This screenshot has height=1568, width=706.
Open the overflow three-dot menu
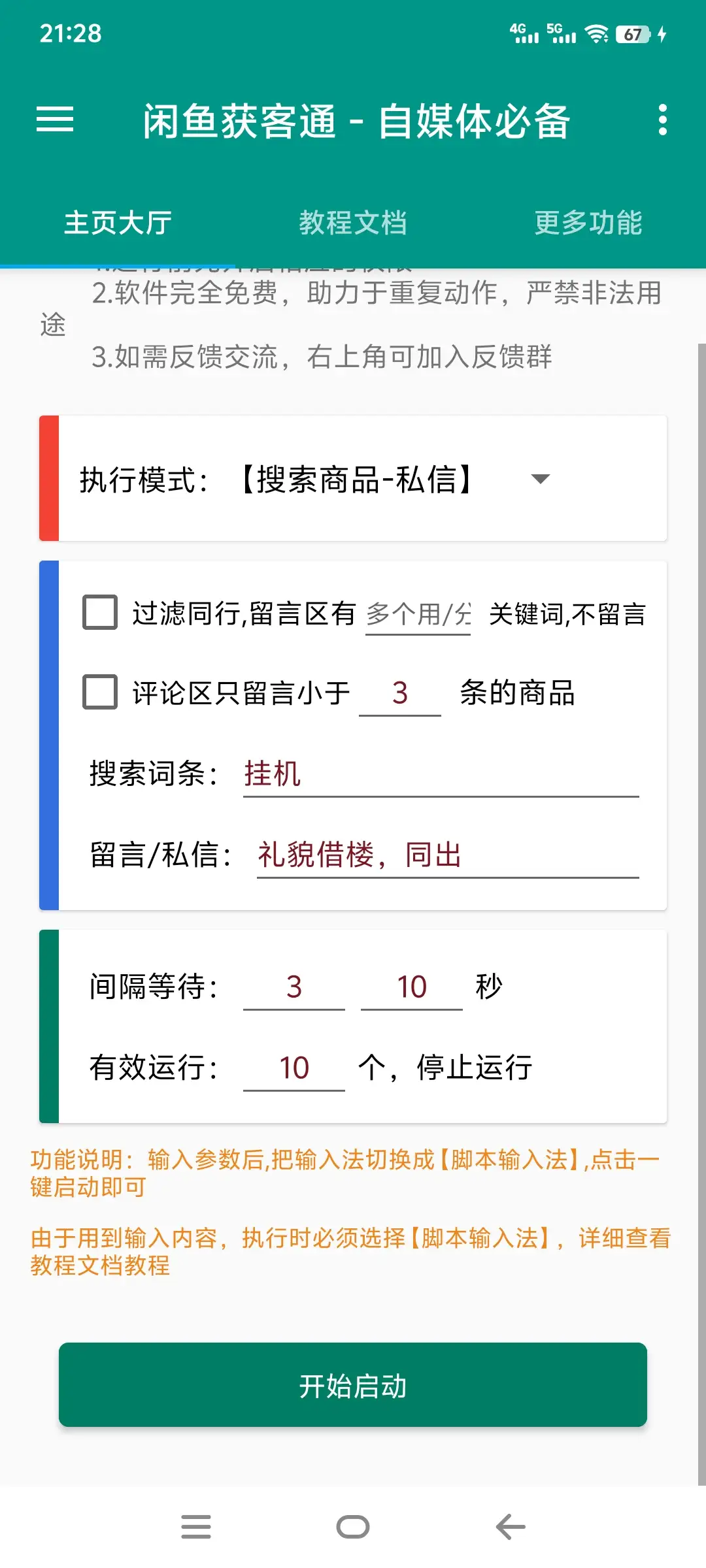click(x=662, y=120)
